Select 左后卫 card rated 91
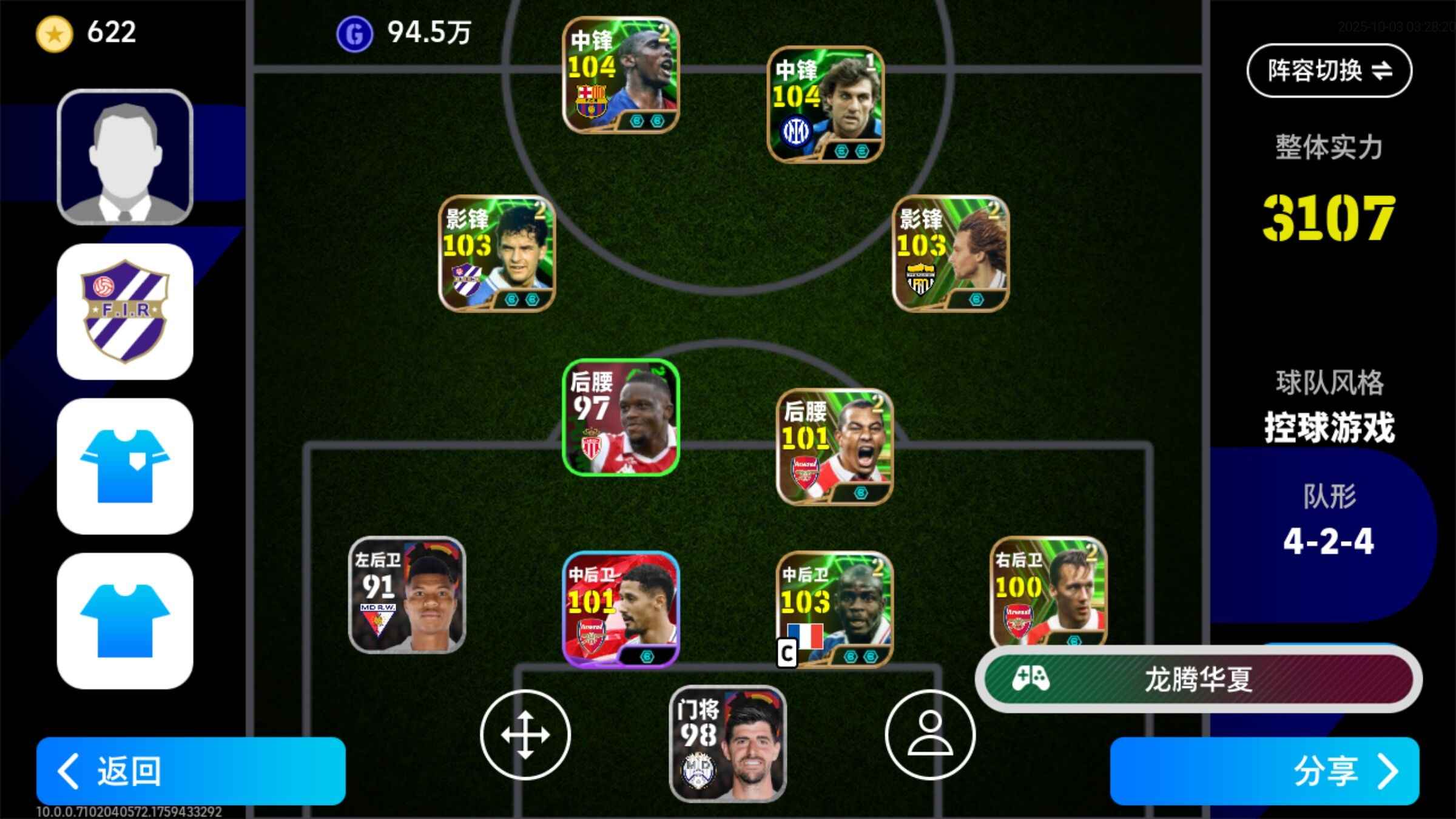Viewport: 1456px width, 819px height. pyautogui.click(x=407, y=595)
